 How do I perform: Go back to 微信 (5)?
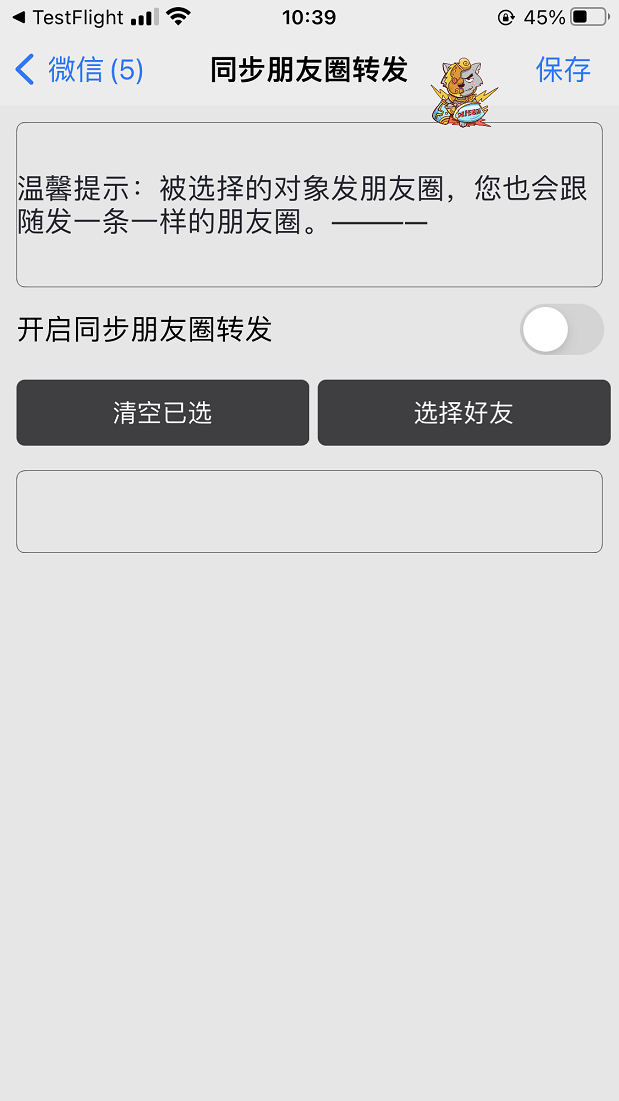click(x=79, y=70)
